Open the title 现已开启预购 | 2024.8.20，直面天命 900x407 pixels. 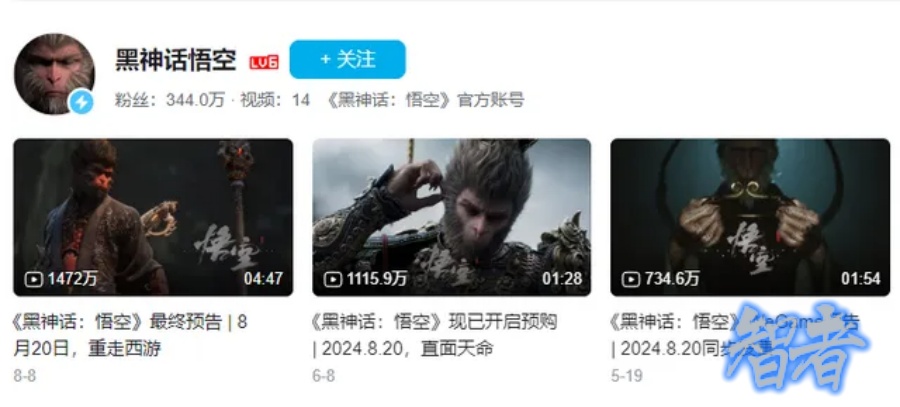click(x=434, y=336)
